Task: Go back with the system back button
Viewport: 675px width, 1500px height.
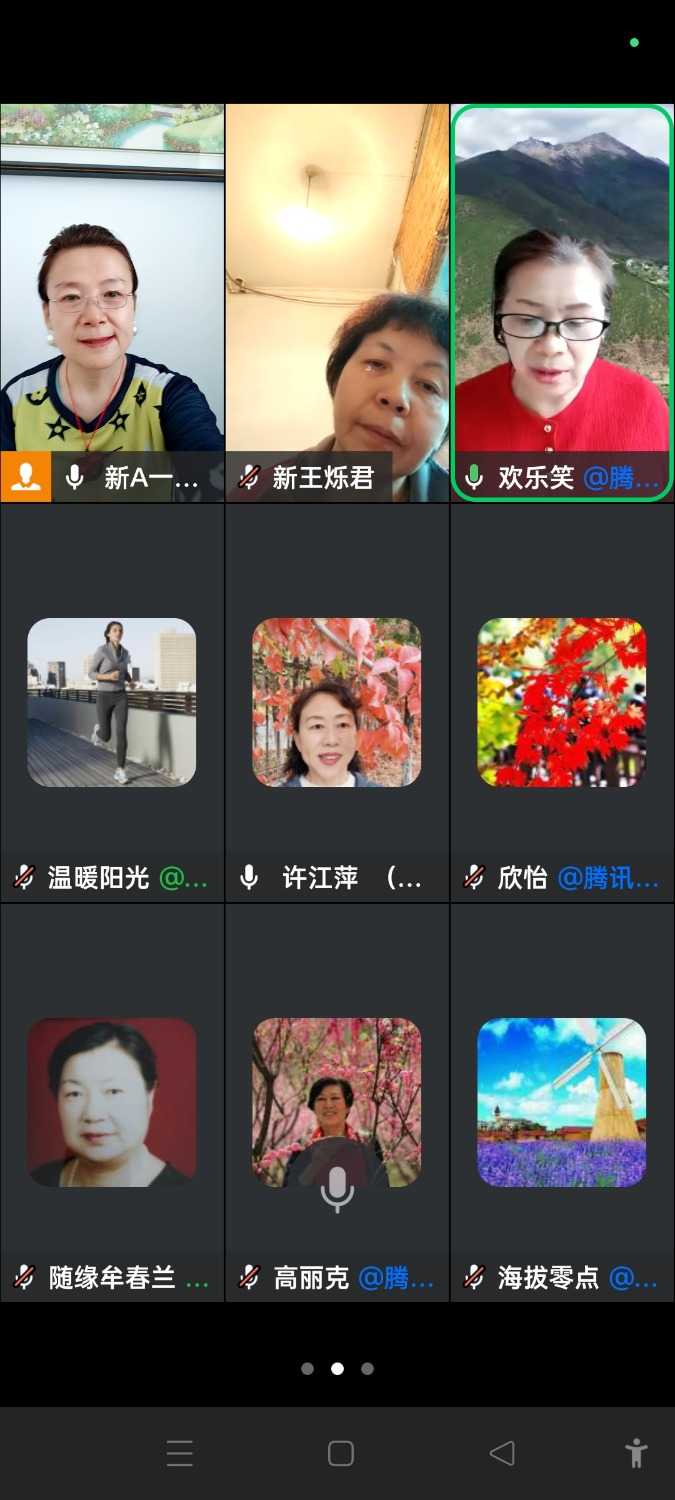Action: click(502, 1453)
